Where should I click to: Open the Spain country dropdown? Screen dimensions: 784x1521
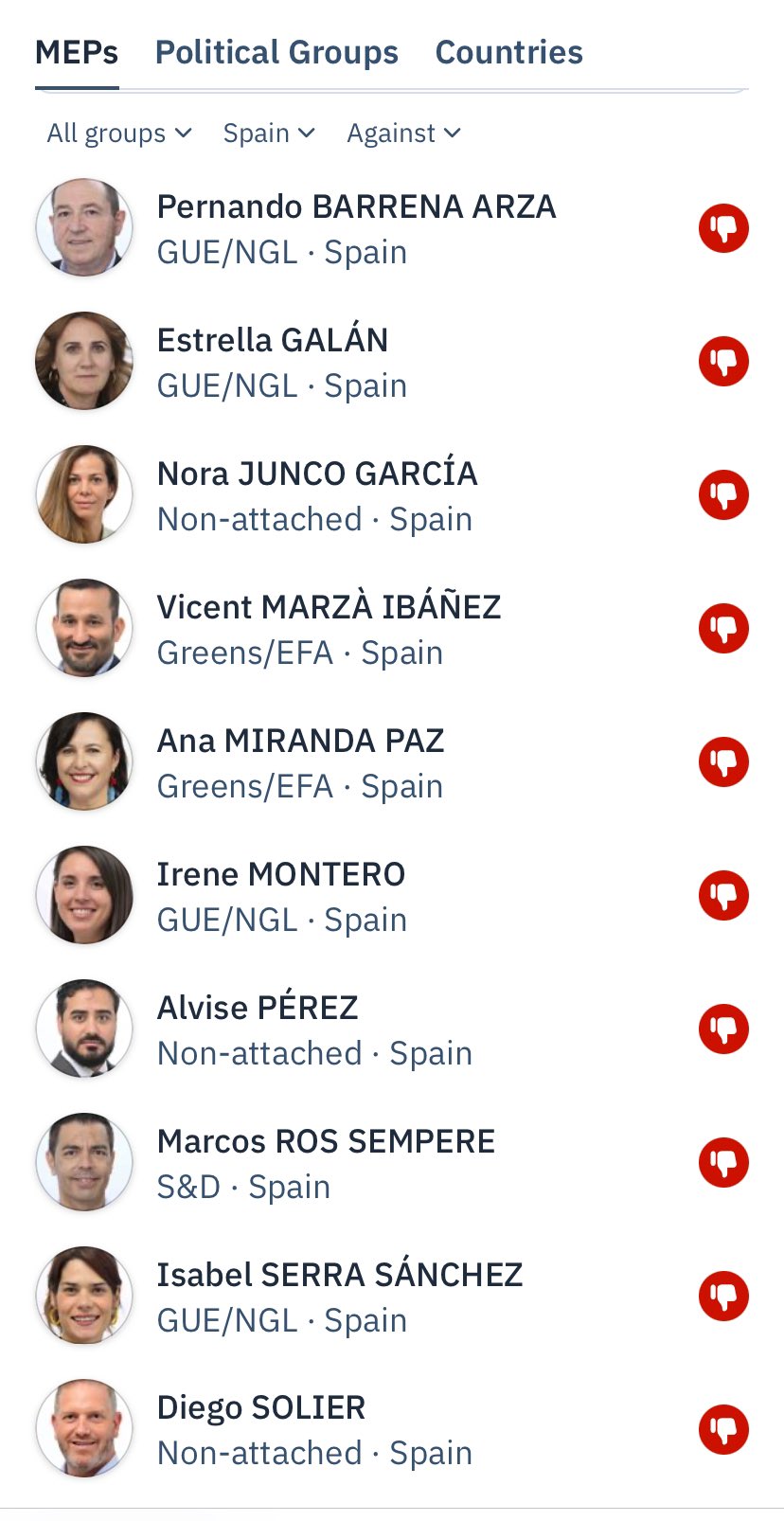click(x=269, y=134)
